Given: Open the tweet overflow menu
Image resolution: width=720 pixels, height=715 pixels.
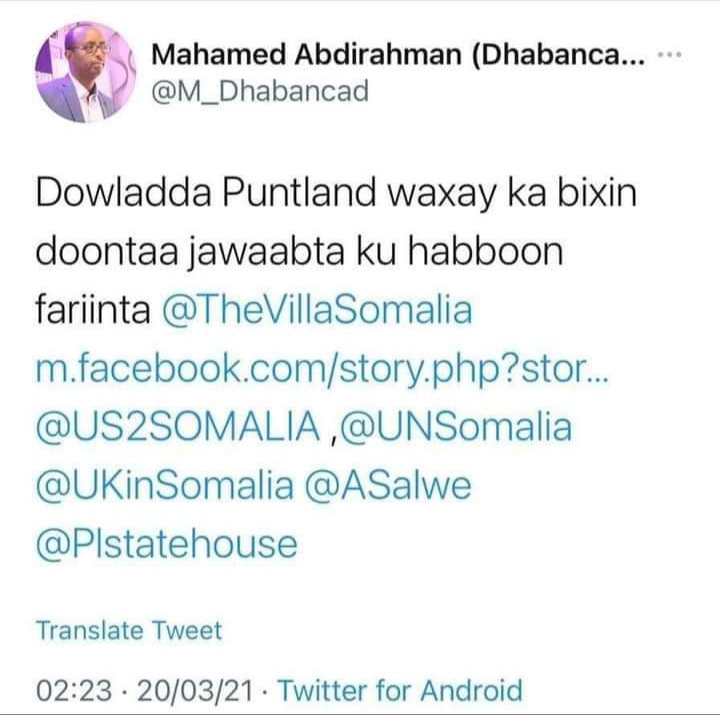Looking at the screenshot, I should [x=673, y=54].
